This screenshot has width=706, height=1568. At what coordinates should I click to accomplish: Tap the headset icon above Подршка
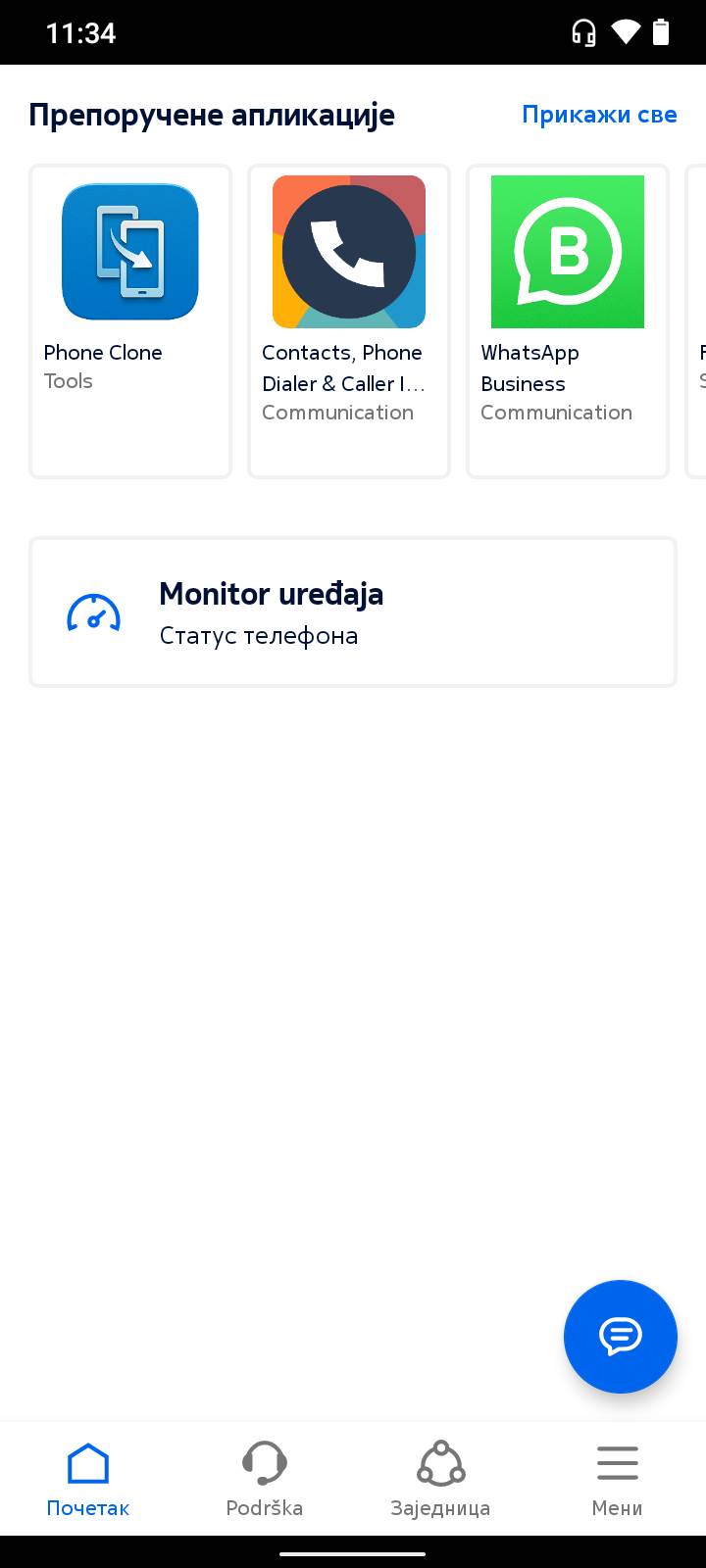[x=264, y=1461]
